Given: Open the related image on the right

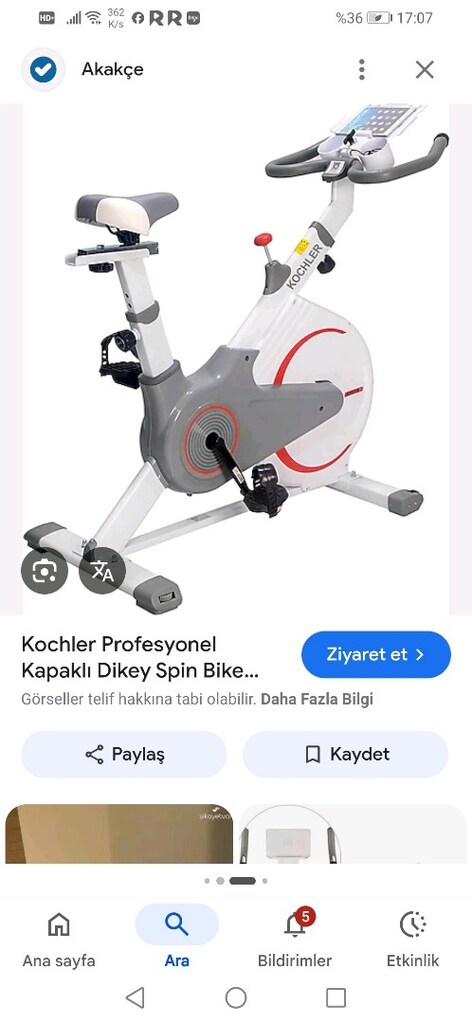Looking at the screenshot, I should 353,834.
